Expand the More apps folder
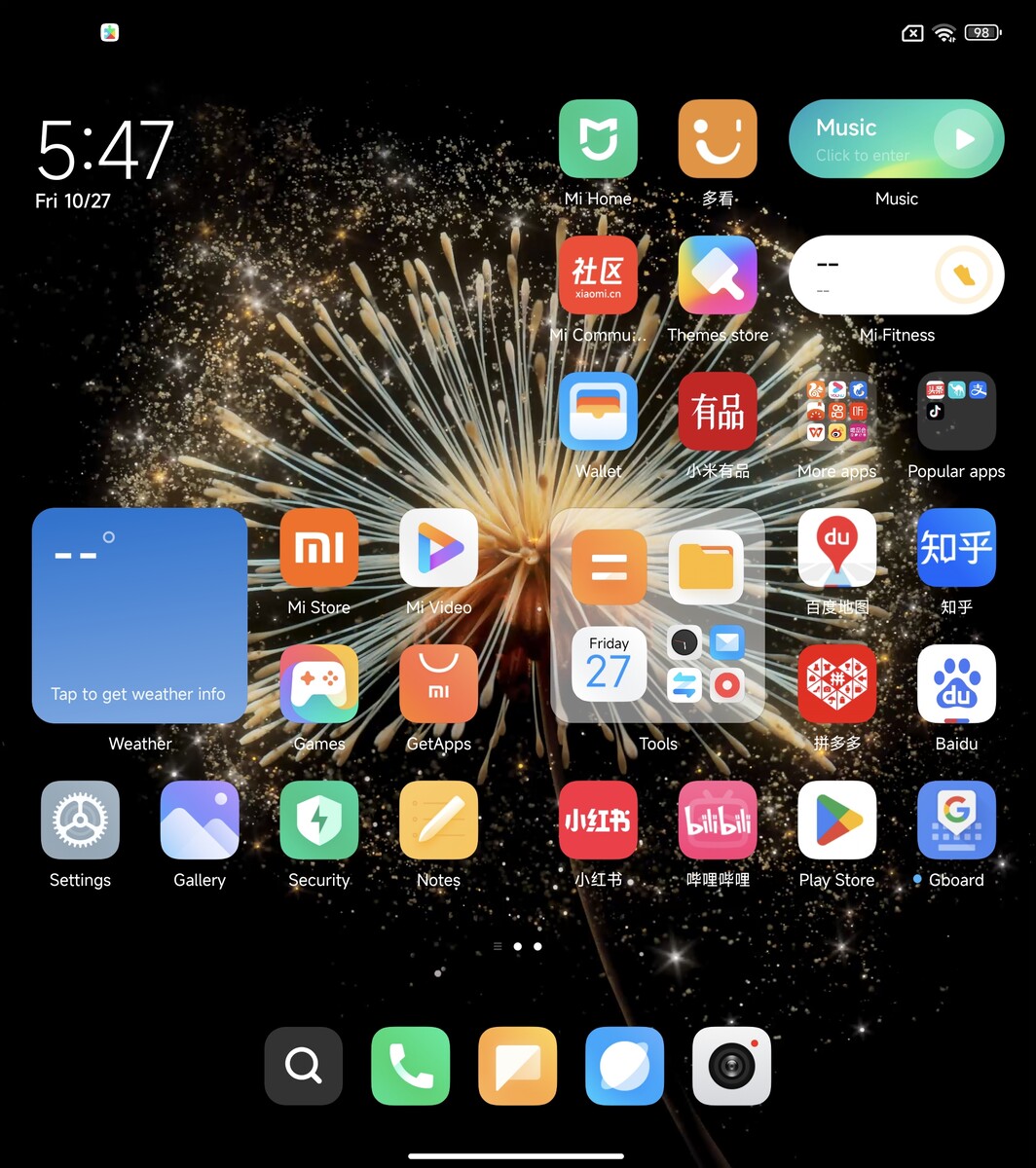The height and width of the screenshot is (1168, 1036). click(x=836, y=411)
